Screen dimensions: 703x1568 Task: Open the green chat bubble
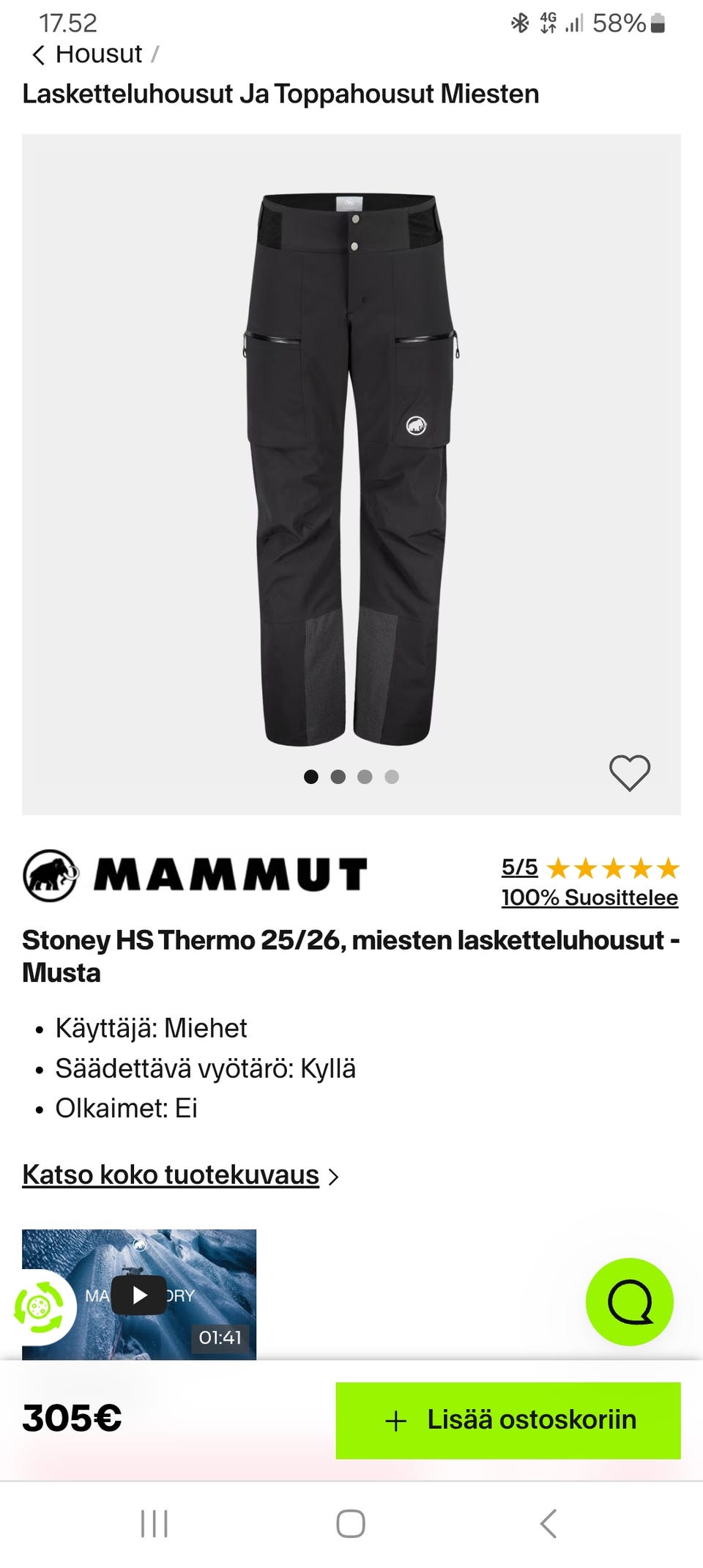point(629,1301)
